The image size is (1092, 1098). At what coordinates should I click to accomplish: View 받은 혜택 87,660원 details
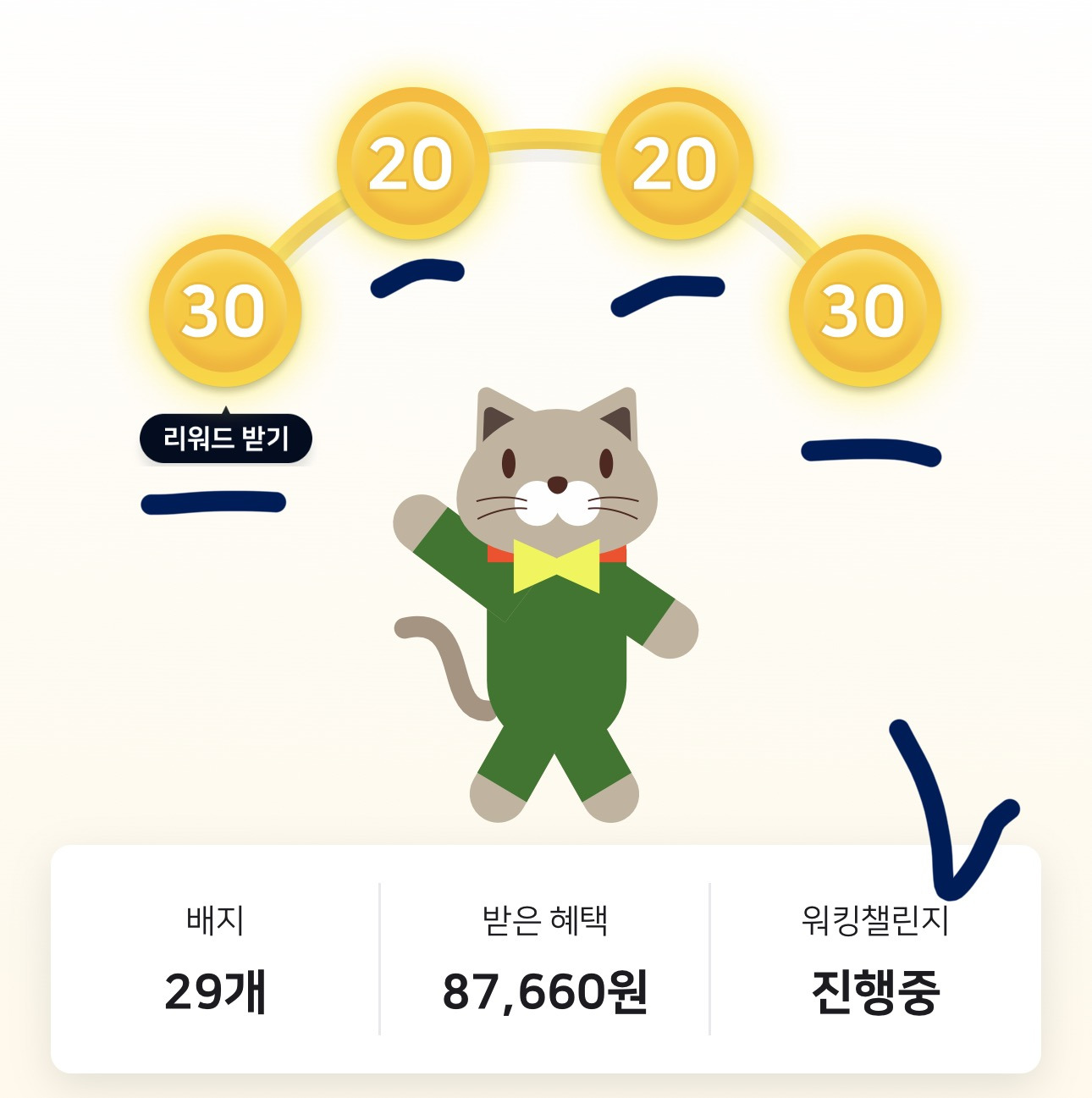pos(545,959)
